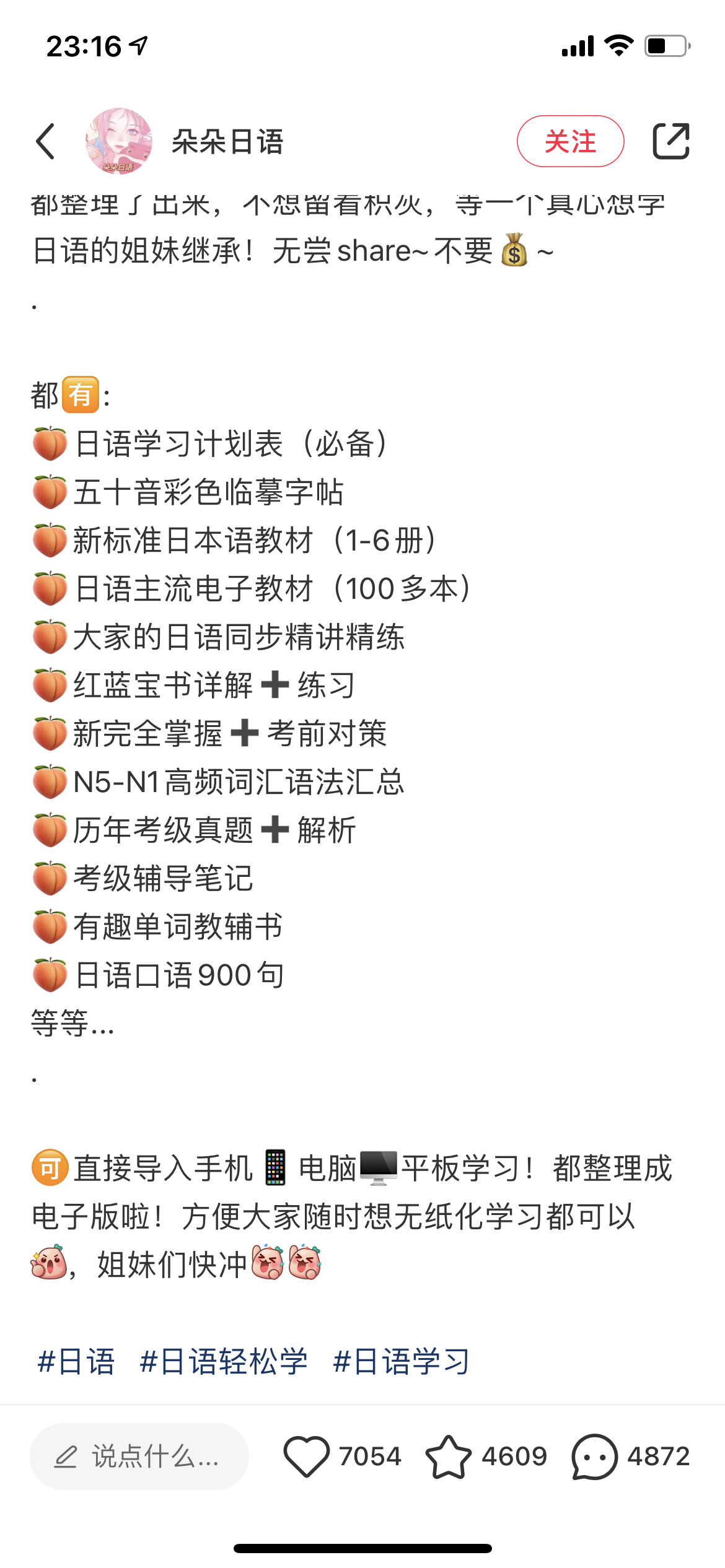Open comments via speech bubble icon
Image resolution: width=725 pixels, height=1568 pixels.
(x=596, y=1457)
